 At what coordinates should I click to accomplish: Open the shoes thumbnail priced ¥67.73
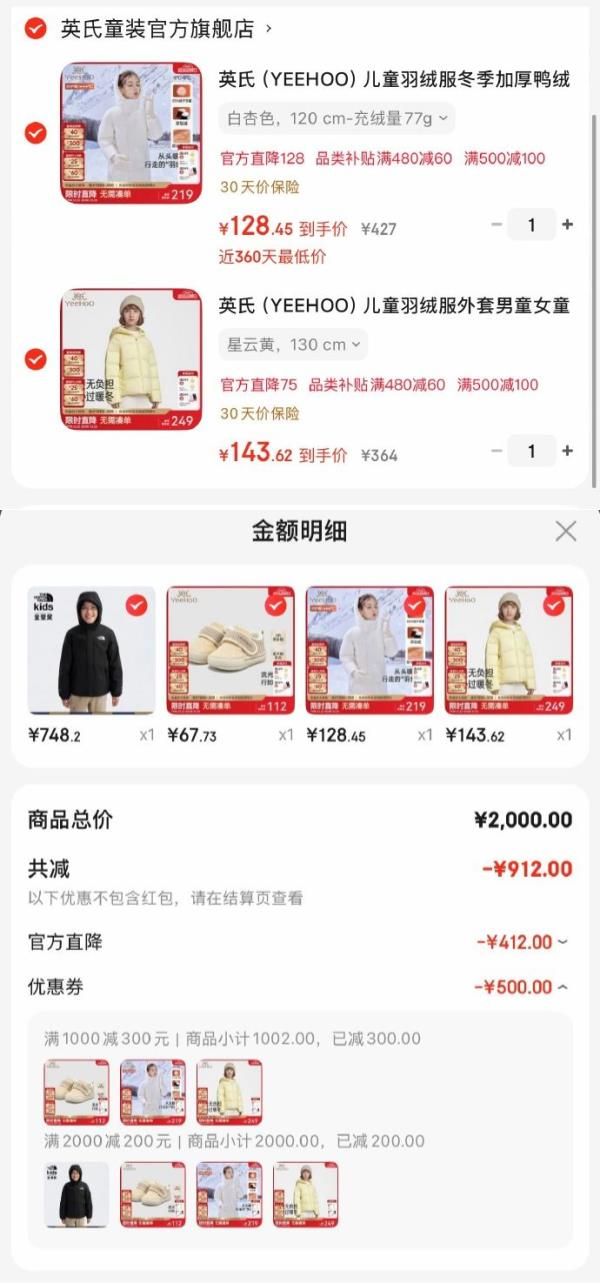point(230,650)
